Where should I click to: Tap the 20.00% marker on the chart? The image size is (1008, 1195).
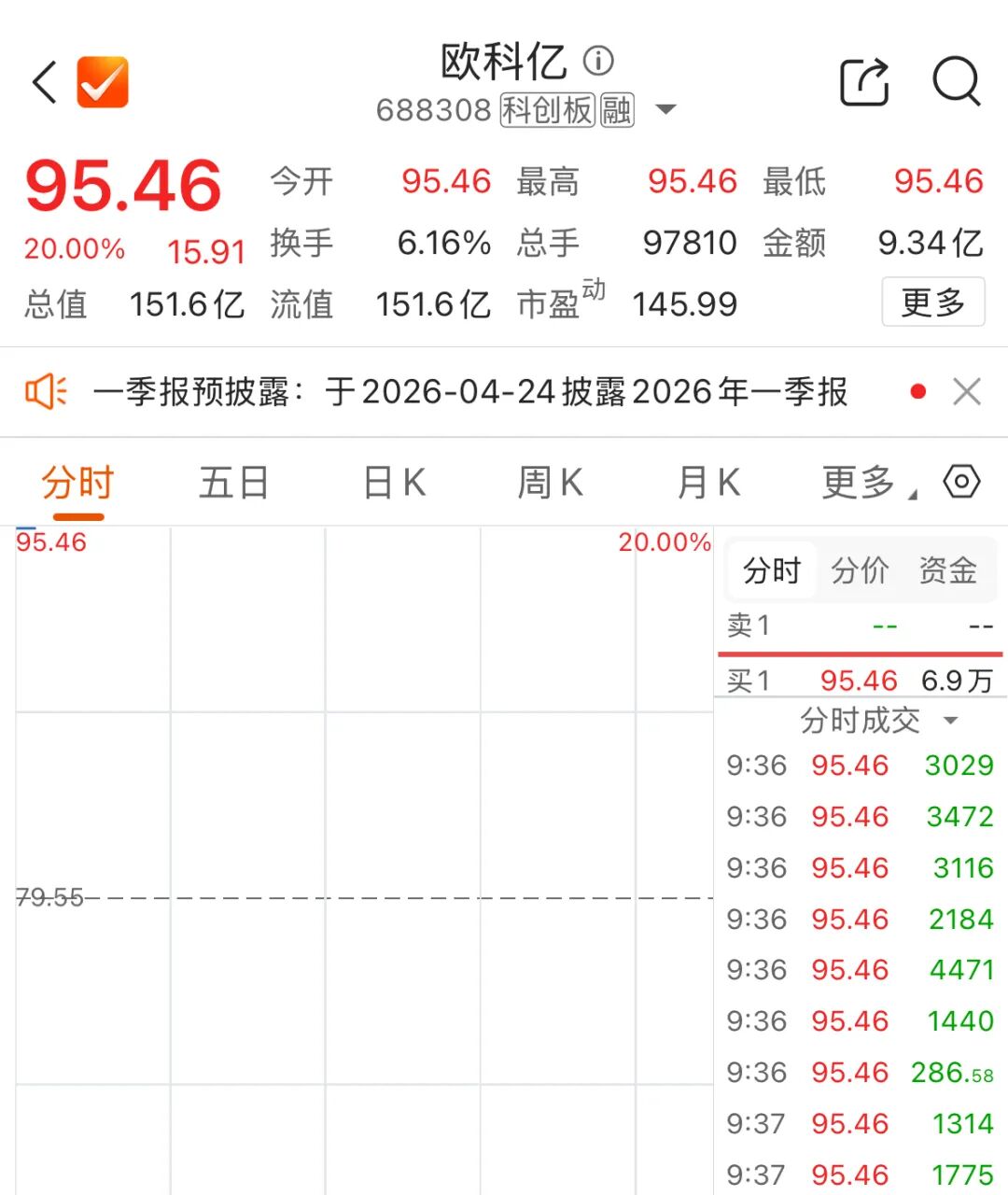(x=665, y=542)
